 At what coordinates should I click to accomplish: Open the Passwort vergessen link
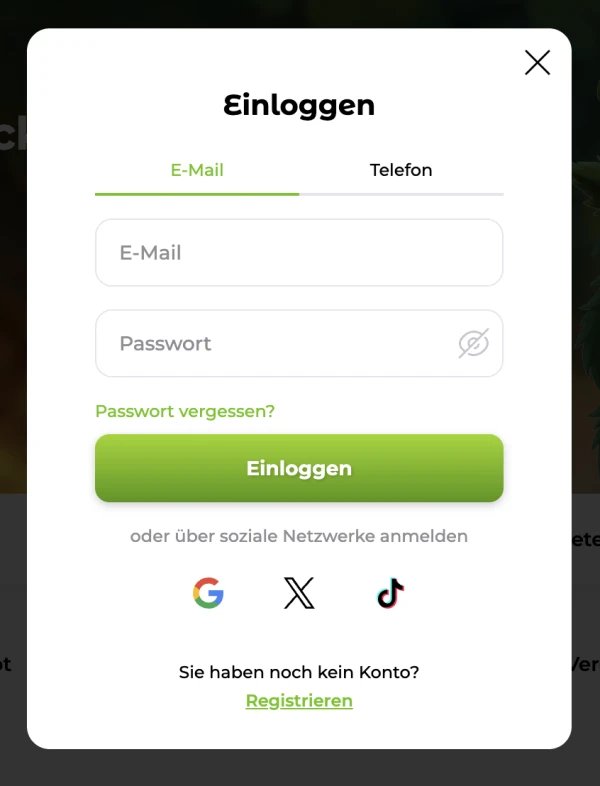185,411
